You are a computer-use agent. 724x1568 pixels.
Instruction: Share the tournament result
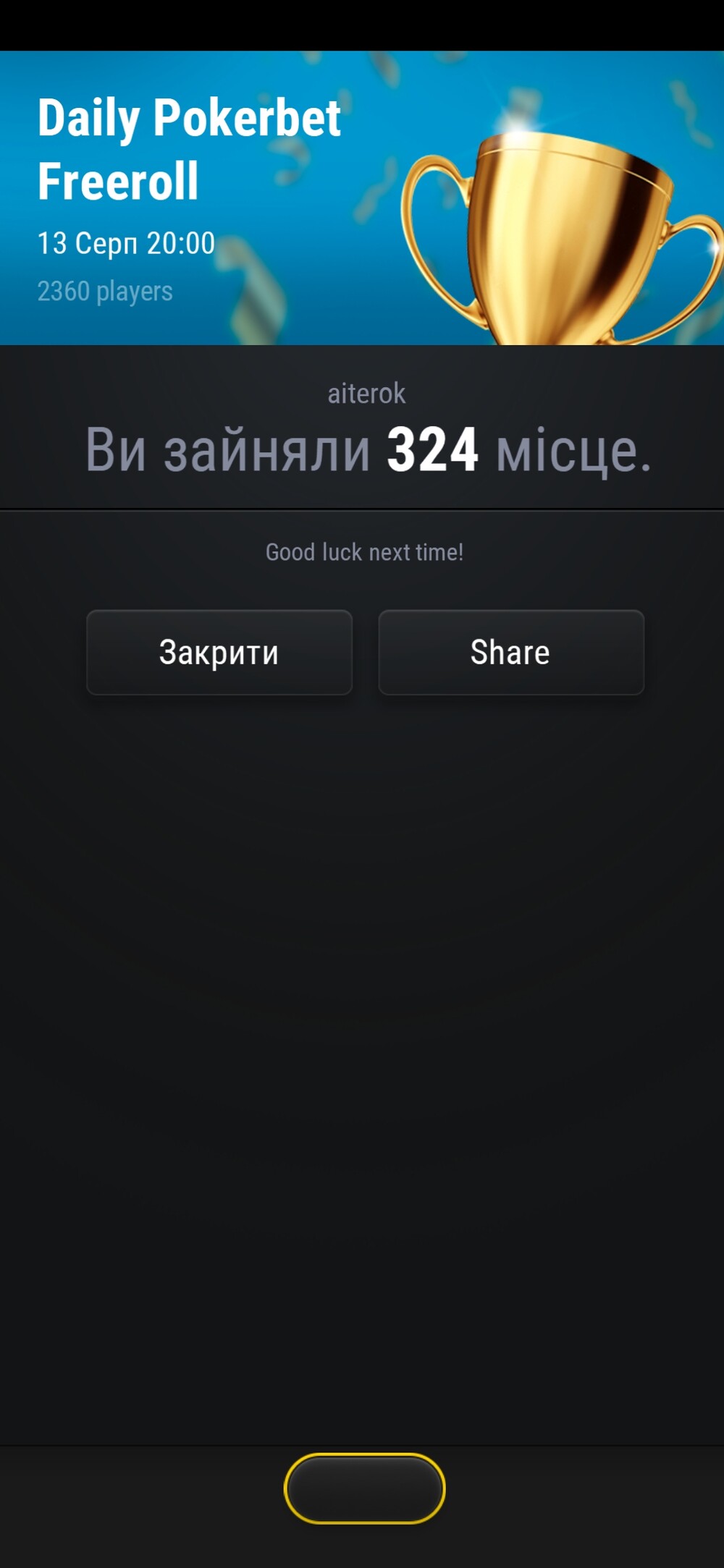click(x=511, y=653)
